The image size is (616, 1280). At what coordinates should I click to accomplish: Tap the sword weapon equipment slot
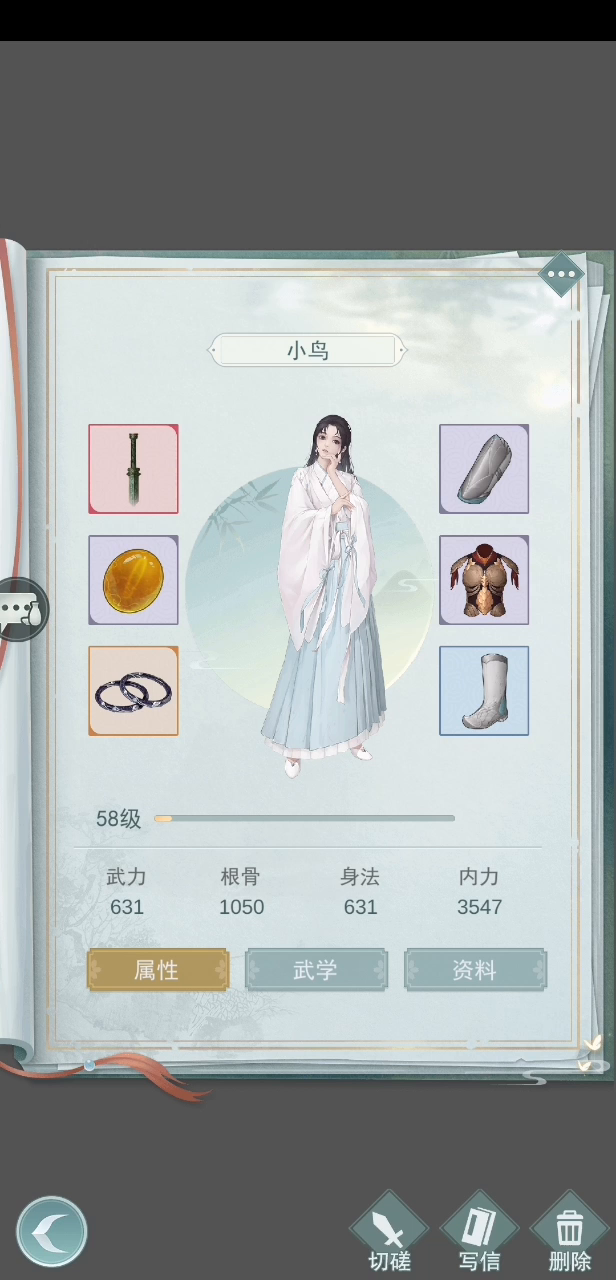[x=134, y=469]
